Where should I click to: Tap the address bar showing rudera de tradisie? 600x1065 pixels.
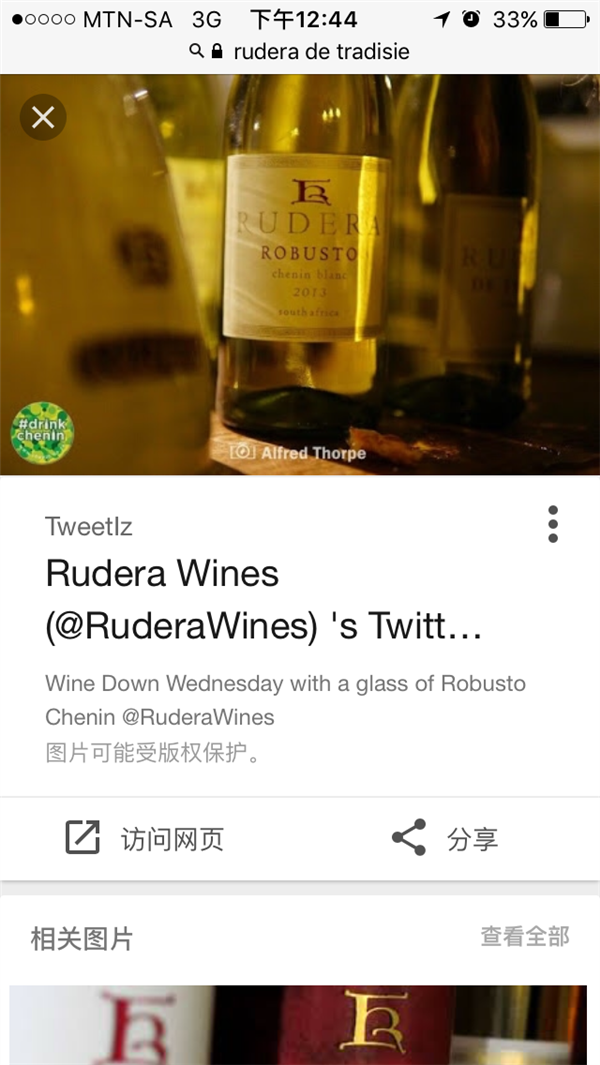[x=300, y=51]
